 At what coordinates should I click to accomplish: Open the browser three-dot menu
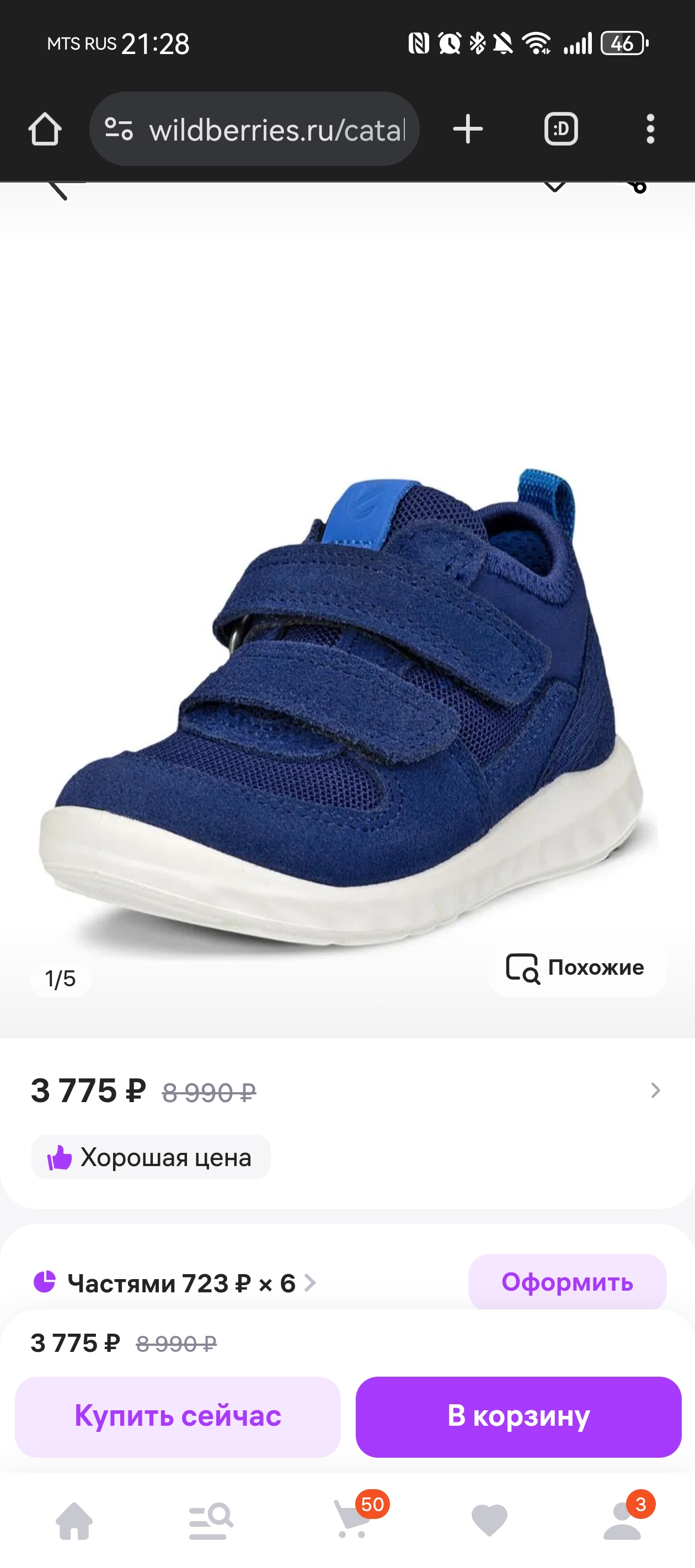pyautogui.click(x=650, y=128)
